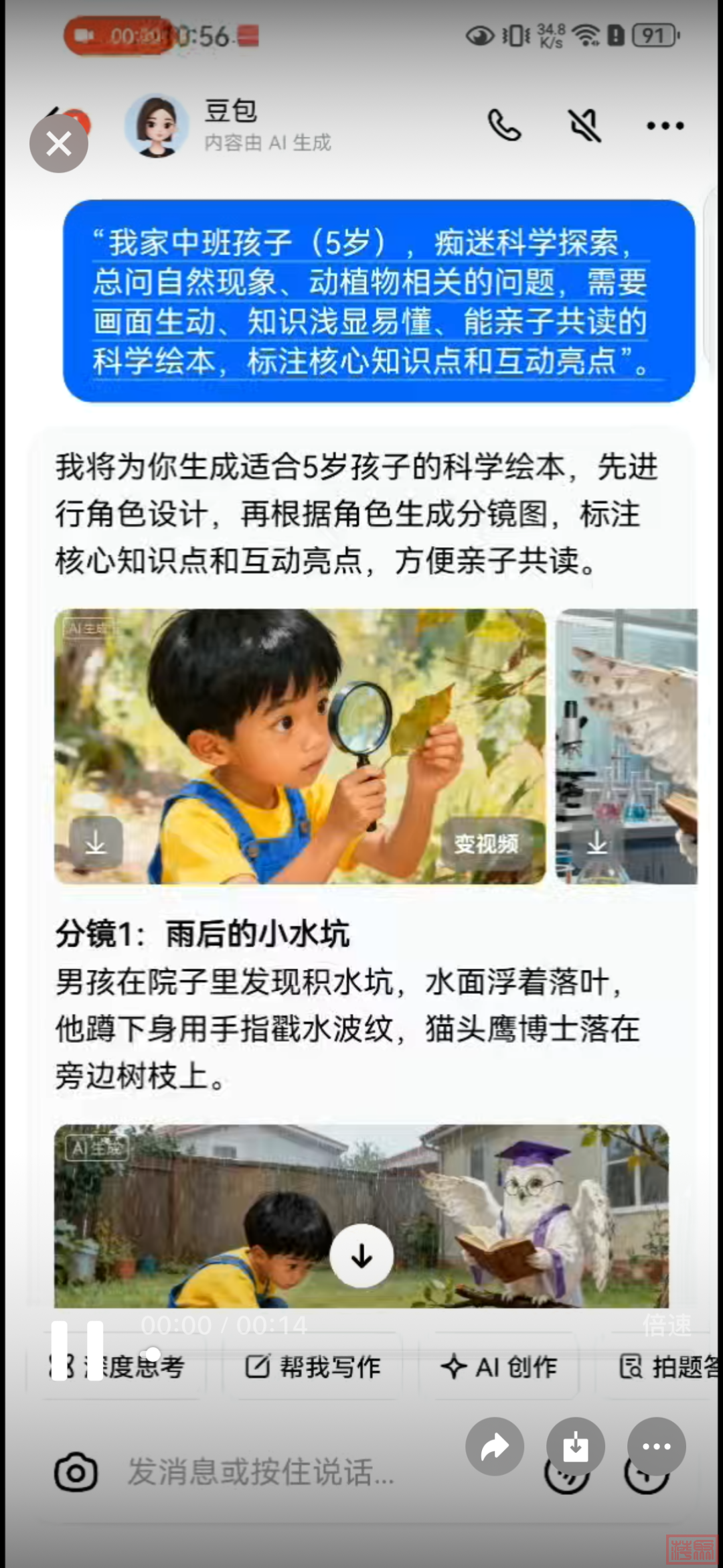Select the 帮我写作 chip
The image size is (723, 1568).
pos(313,1367)
